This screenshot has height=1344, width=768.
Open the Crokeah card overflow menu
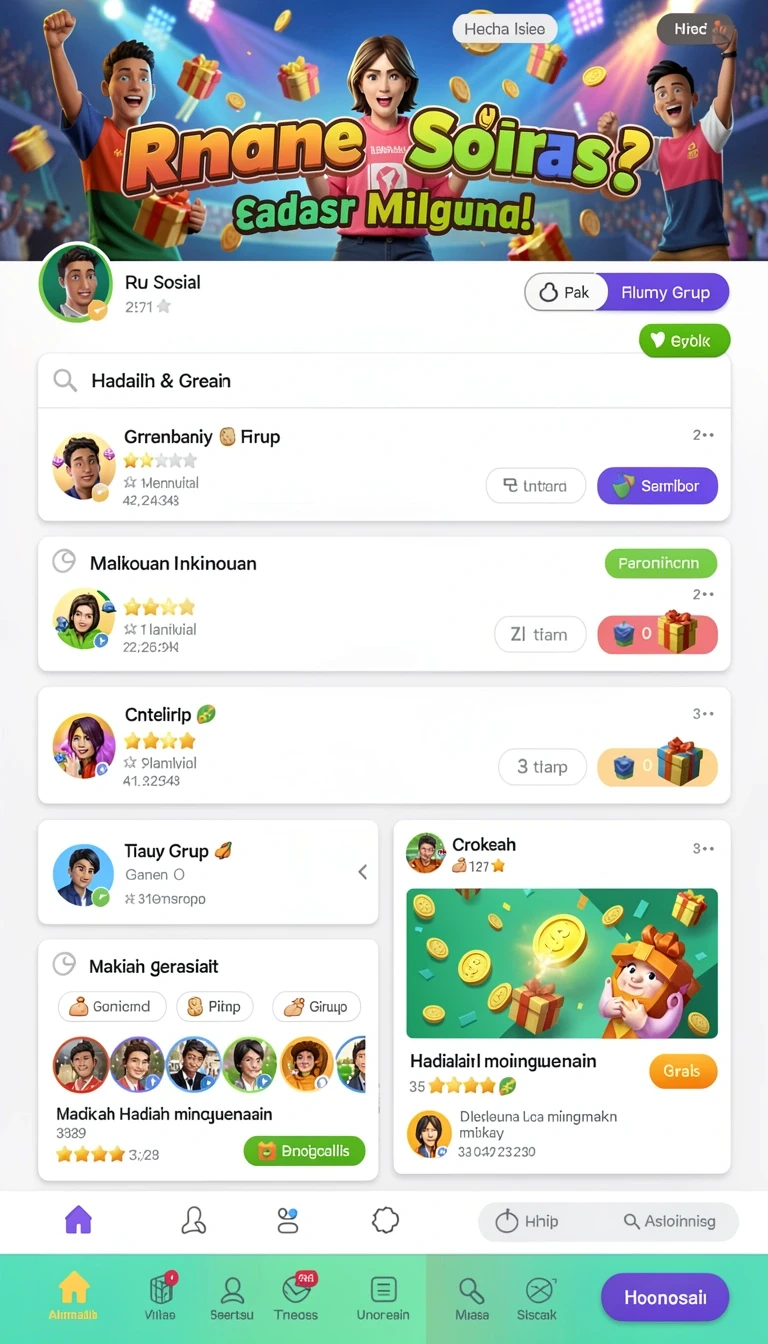coord(703,848)
